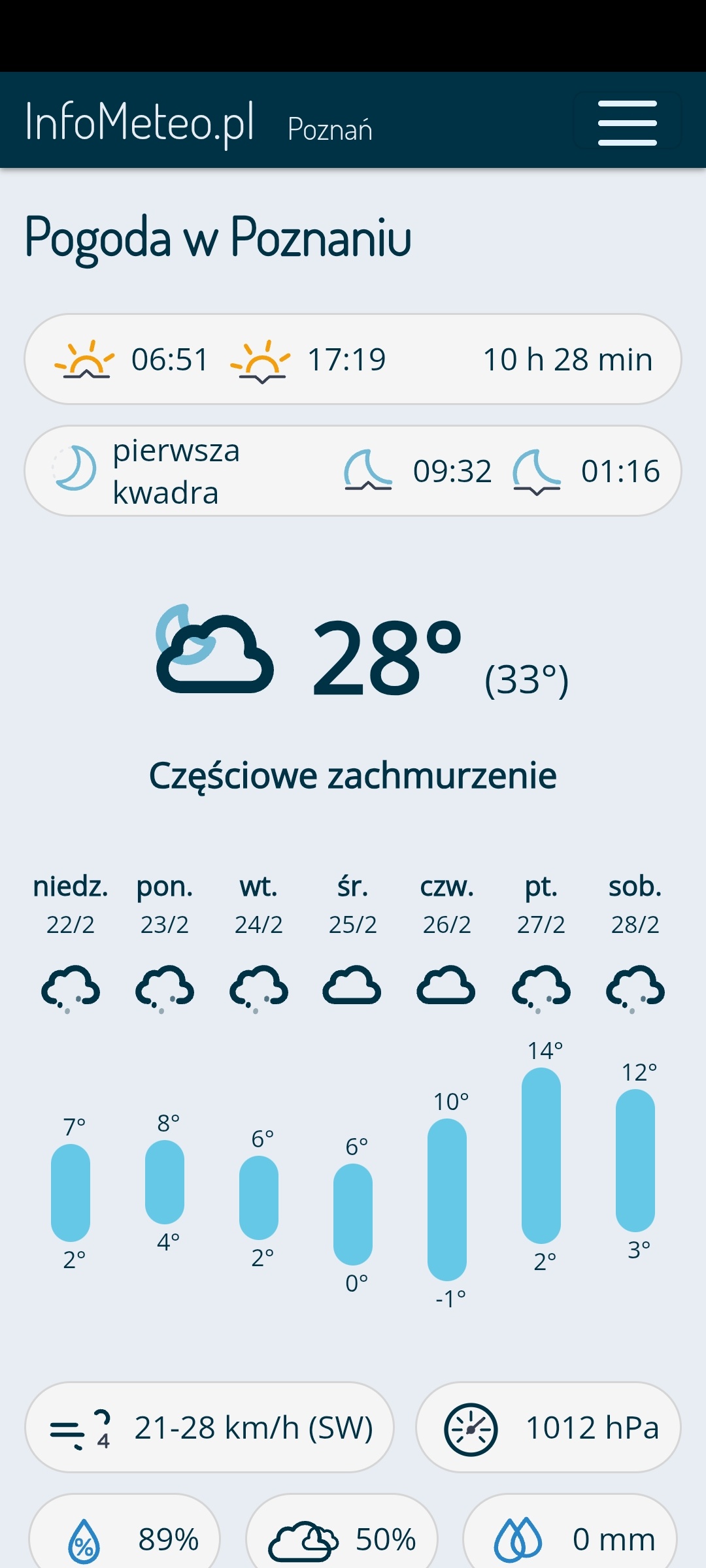This screenshot has width=706, height=1568.
Task: Click the moonrise icon beside 09:32
Action: point(369,474)
